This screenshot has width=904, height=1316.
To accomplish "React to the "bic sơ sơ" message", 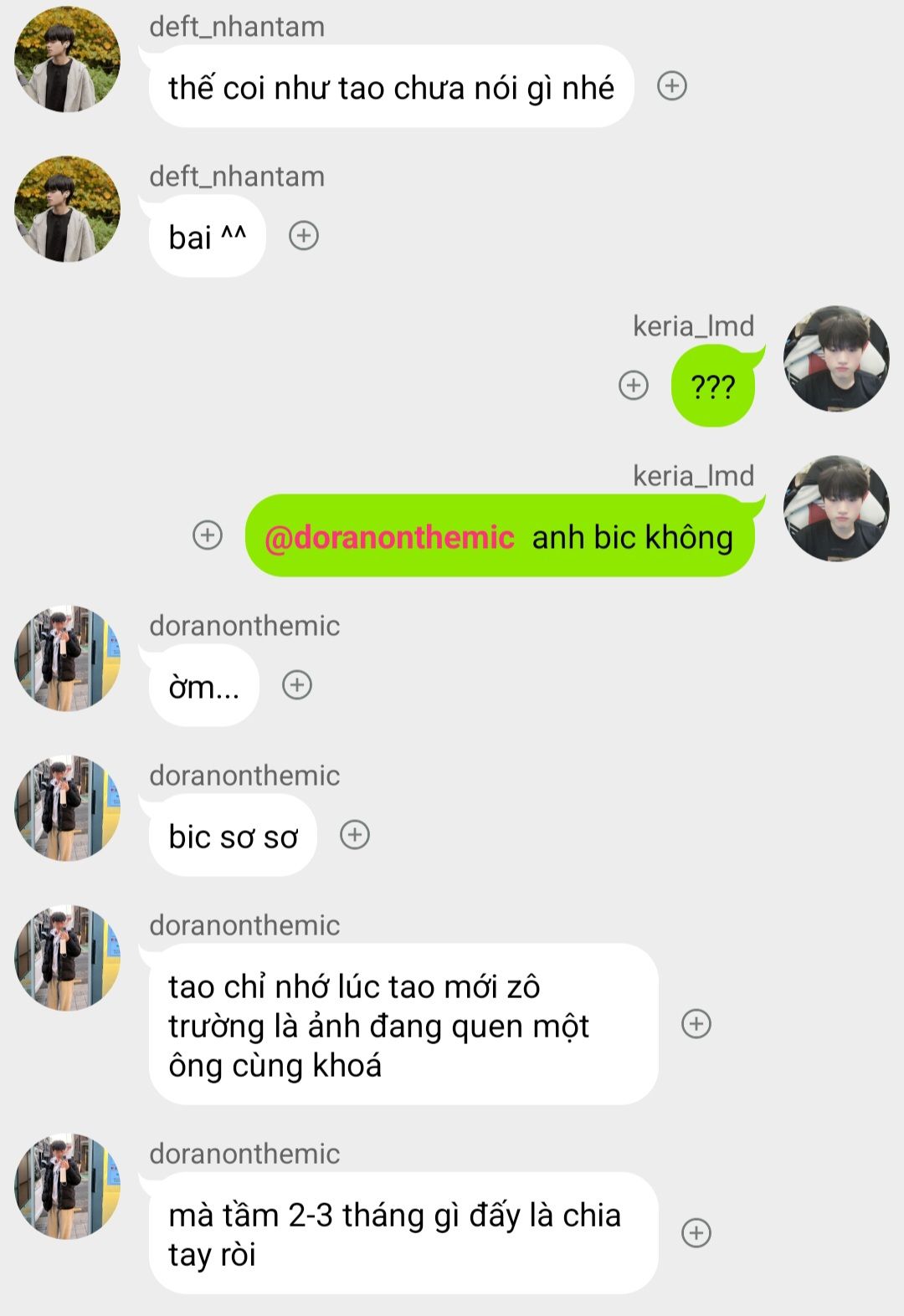I will coord(355,835).
